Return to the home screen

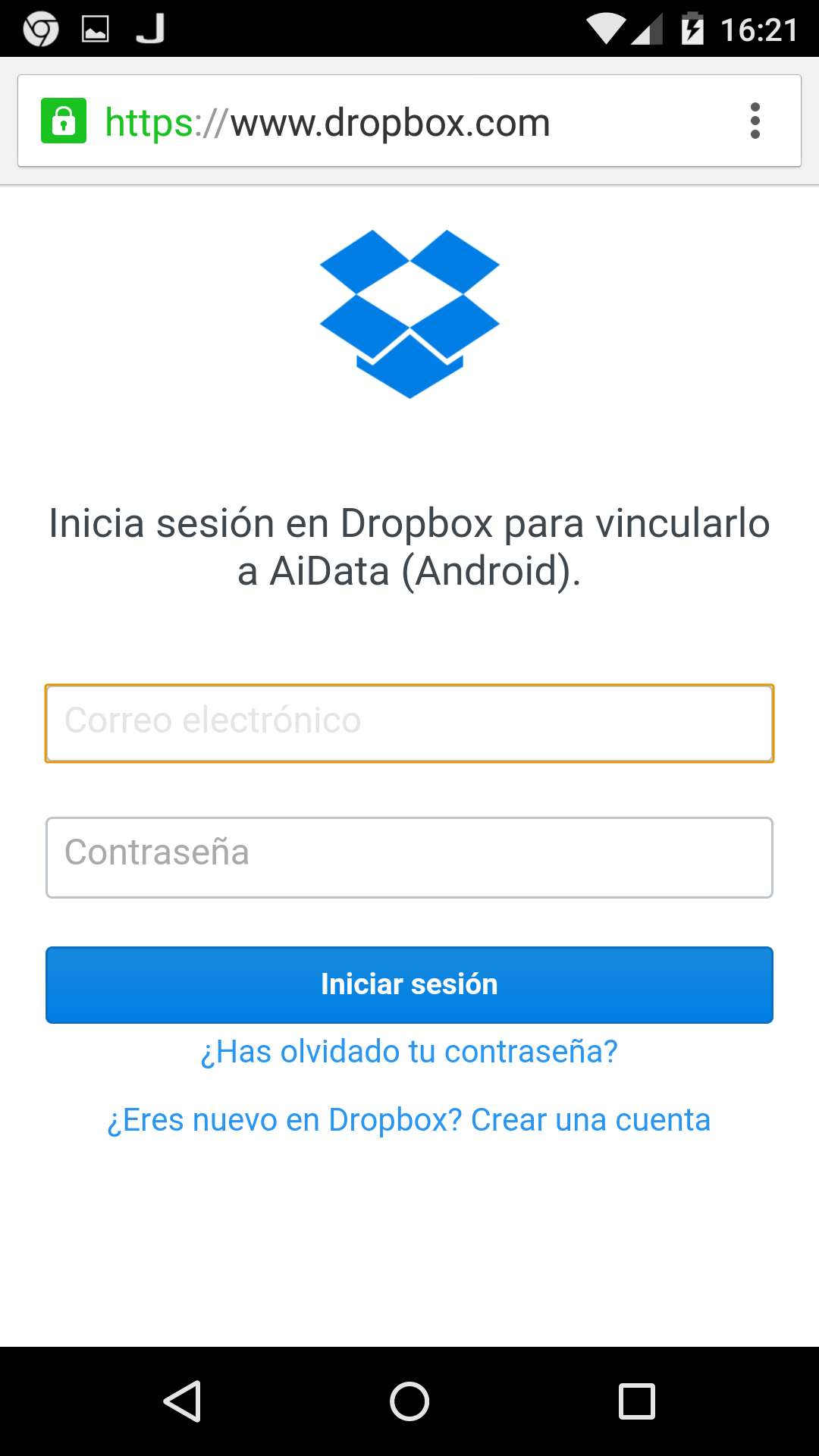pyautogui.click(x=409, y=1401)
